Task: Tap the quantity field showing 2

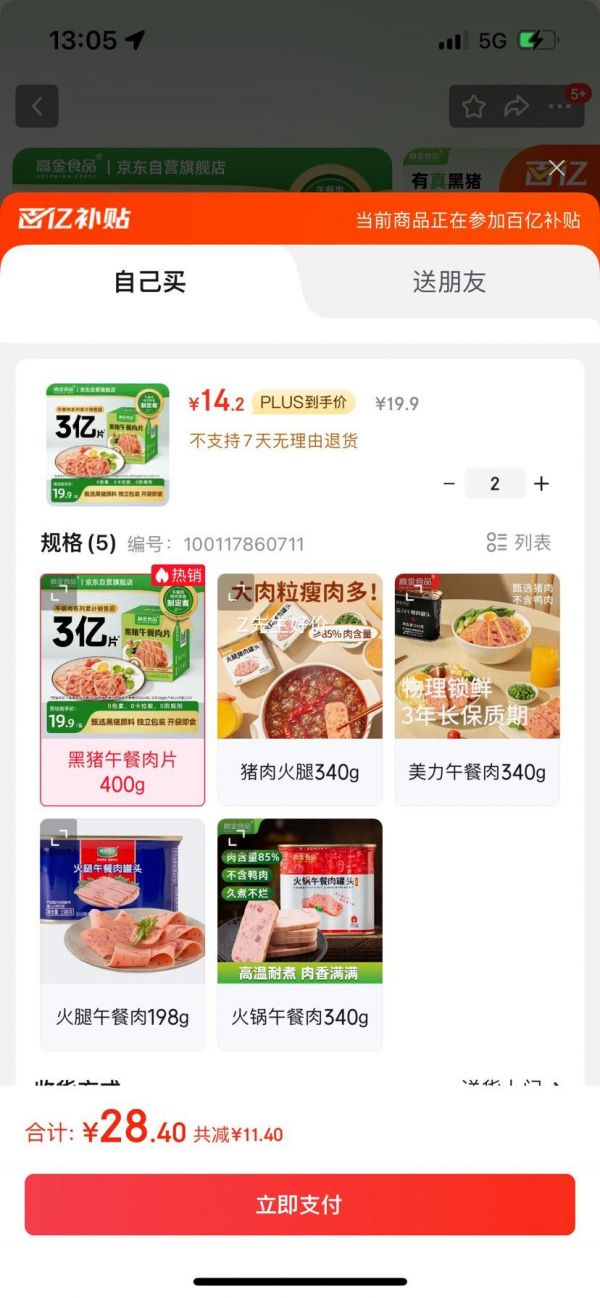Action: (x=495, y=484)
